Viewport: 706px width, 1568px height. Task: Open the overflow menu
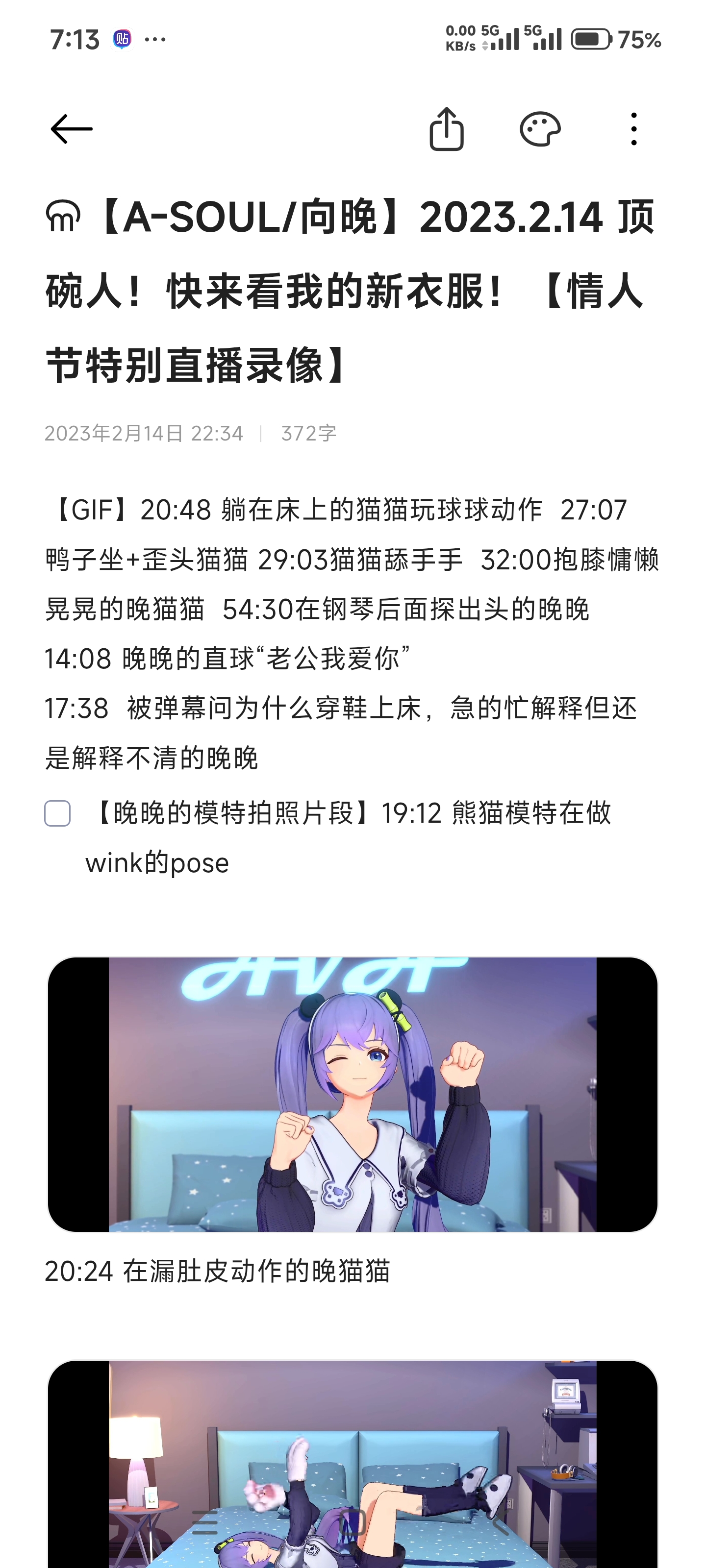[633, 129]
